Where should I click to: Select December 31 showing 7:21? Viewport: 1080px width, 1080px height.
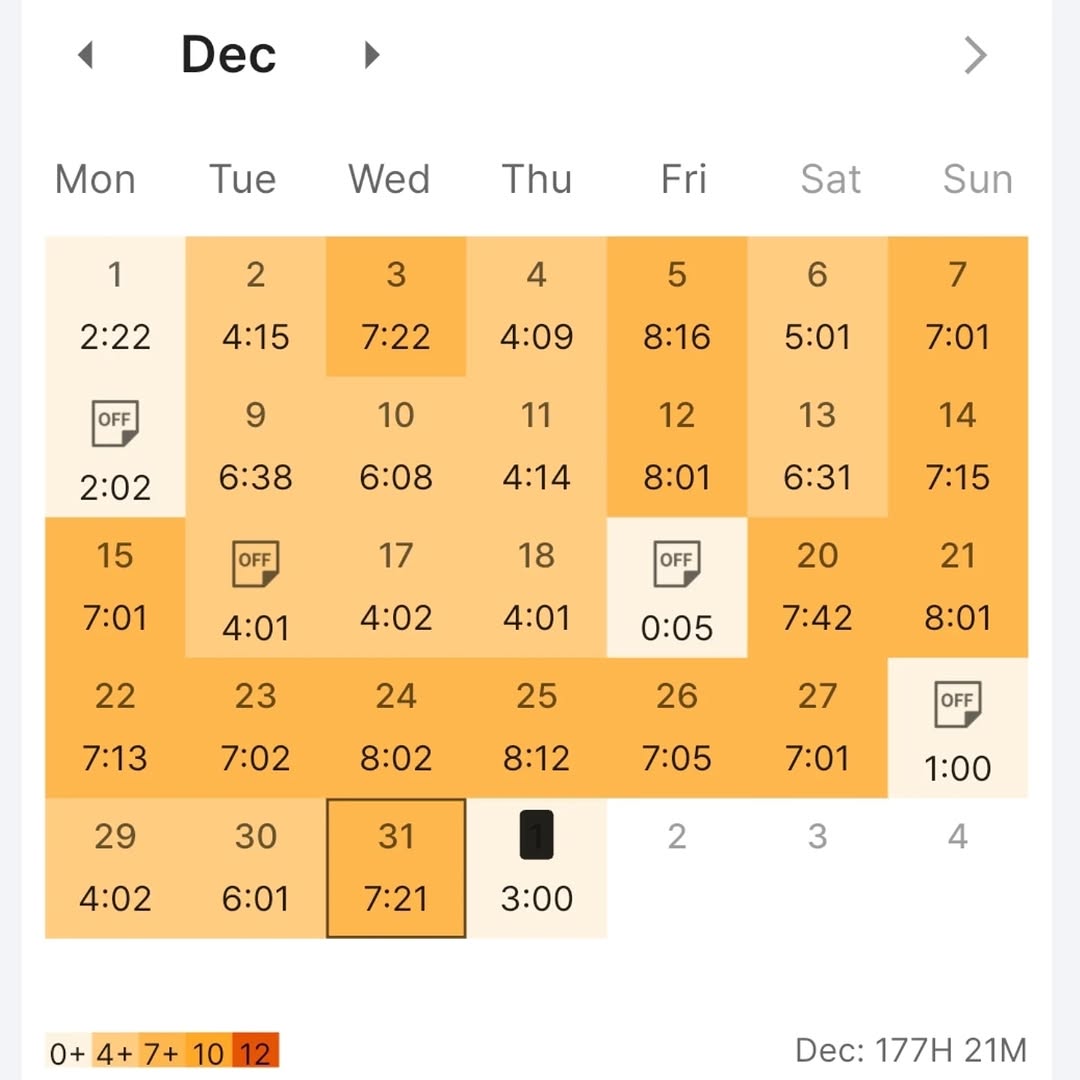396,868
